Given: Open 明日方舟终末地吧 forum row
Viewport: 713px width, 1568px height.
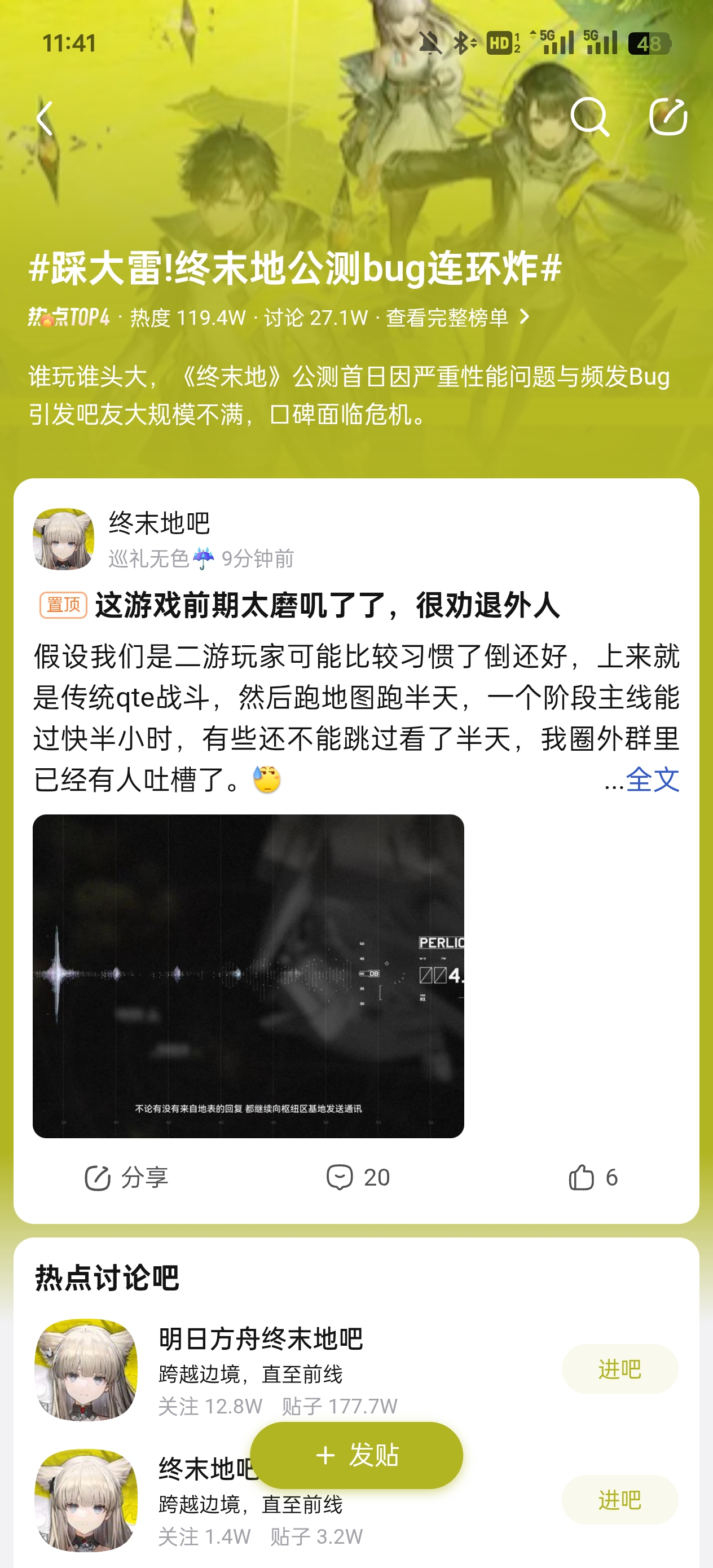Looking at the screenshot, I should [x=261, y=1368].
